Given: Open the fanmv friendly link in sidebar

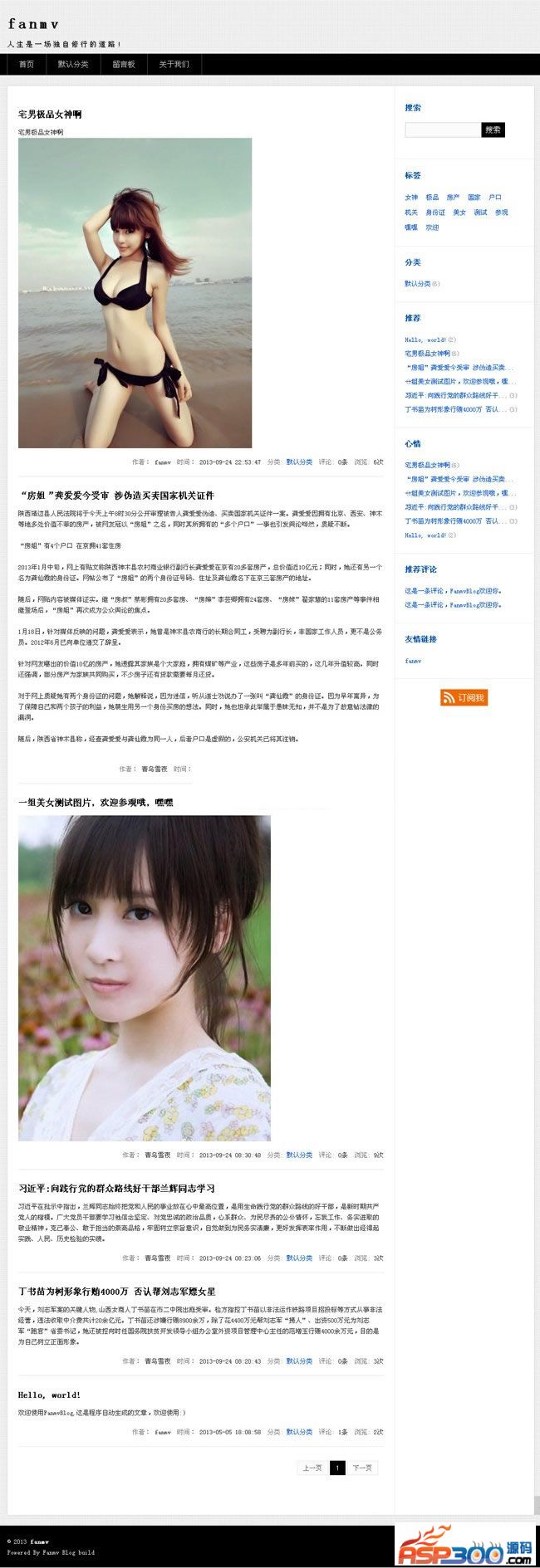Looking at the screenshot, I should click(413, 661).
